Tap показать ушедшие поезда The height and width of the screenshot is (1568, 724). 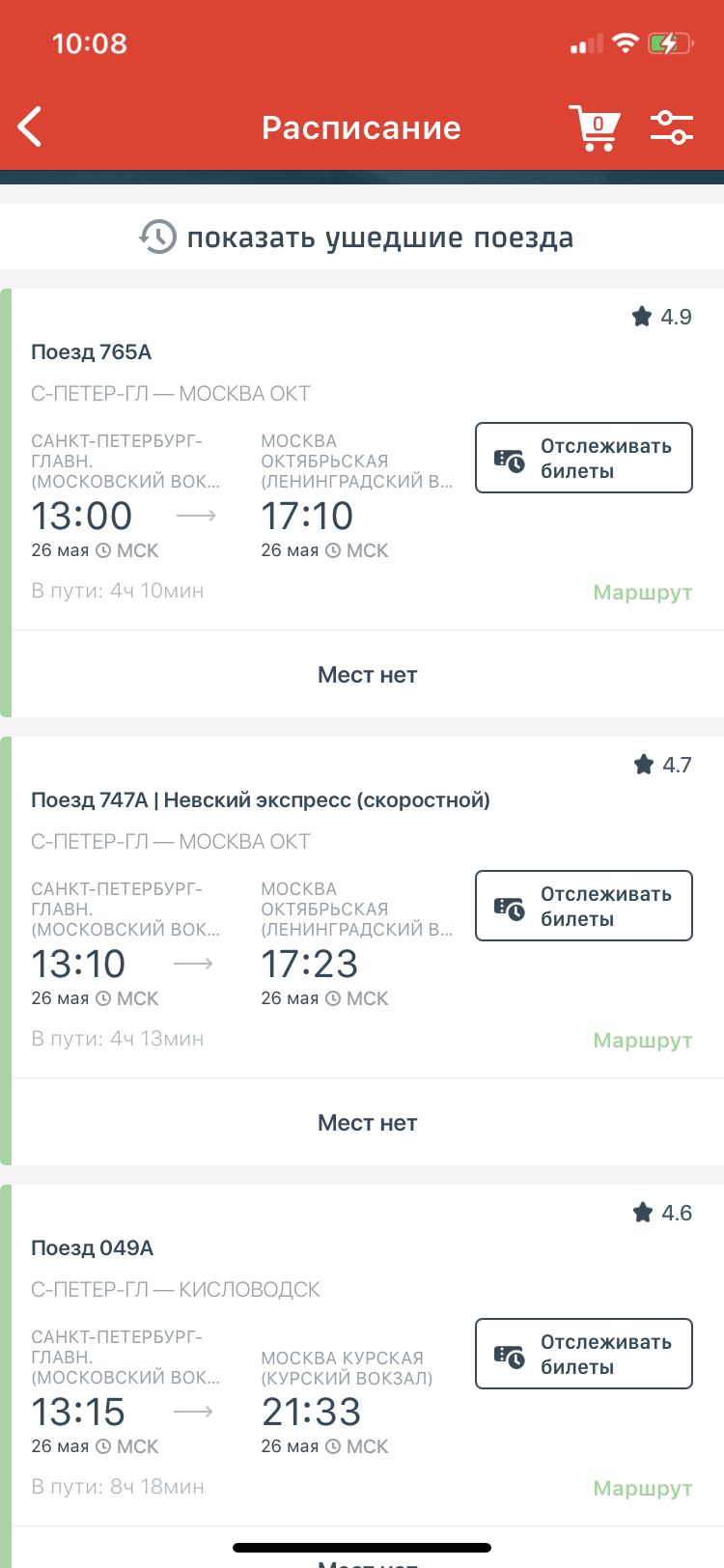coord(357,237)
